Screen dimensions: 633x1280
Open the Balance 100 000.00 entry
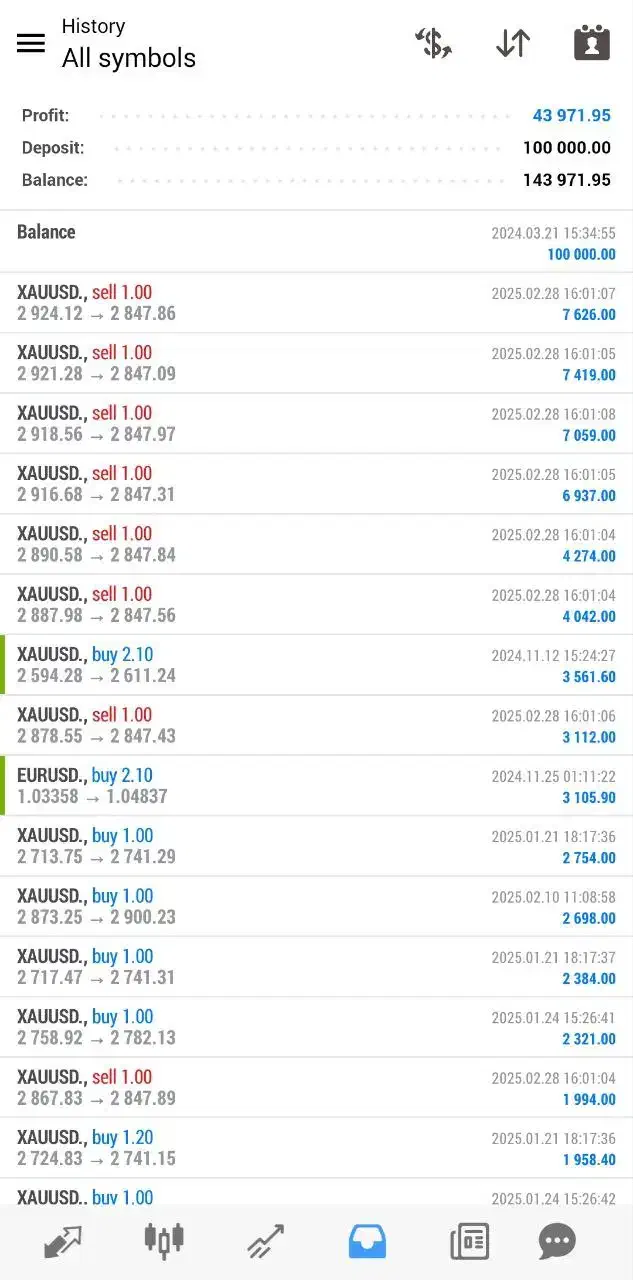[316, 242]
